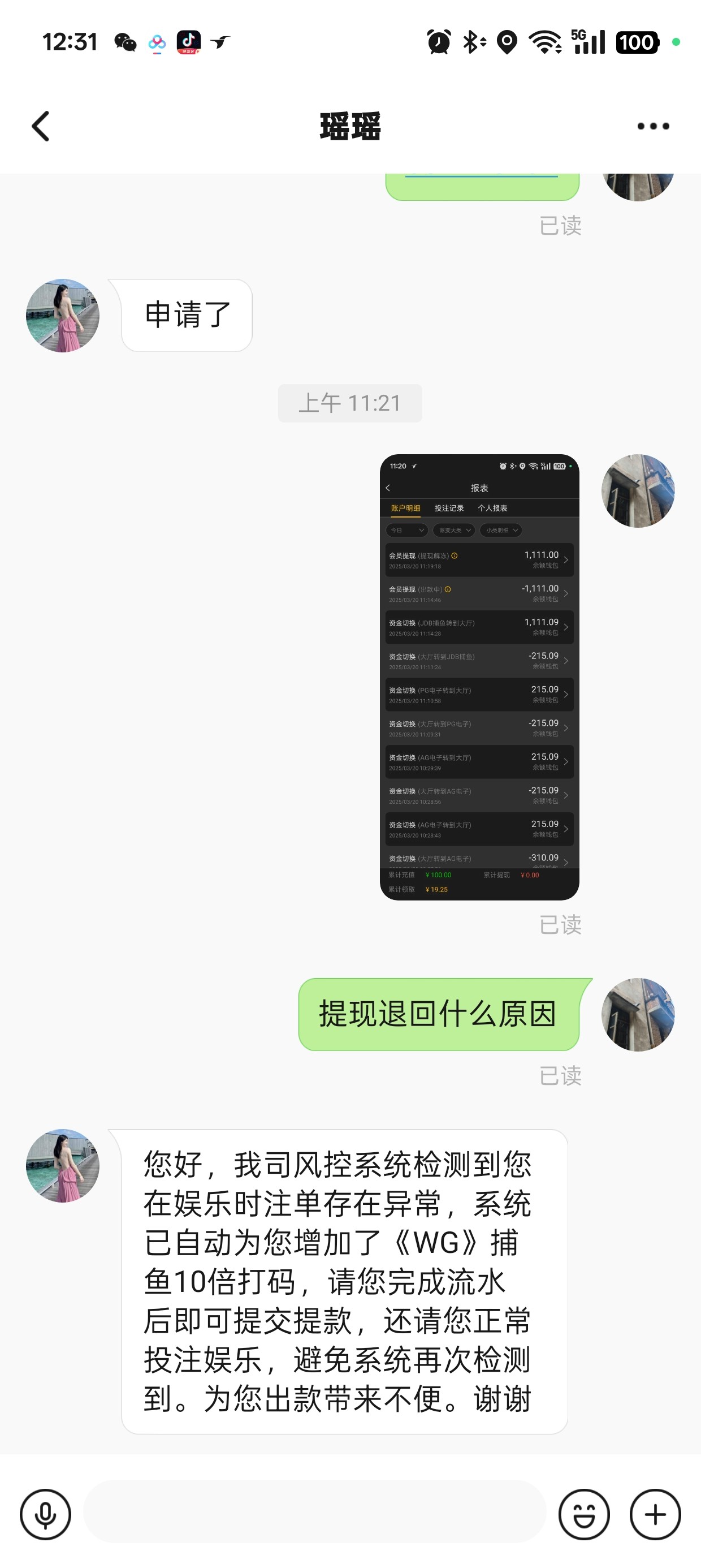The image size is (701, 1568).
Task: Switch to voice input with microphone icon
Action: tap(46, 1514)
